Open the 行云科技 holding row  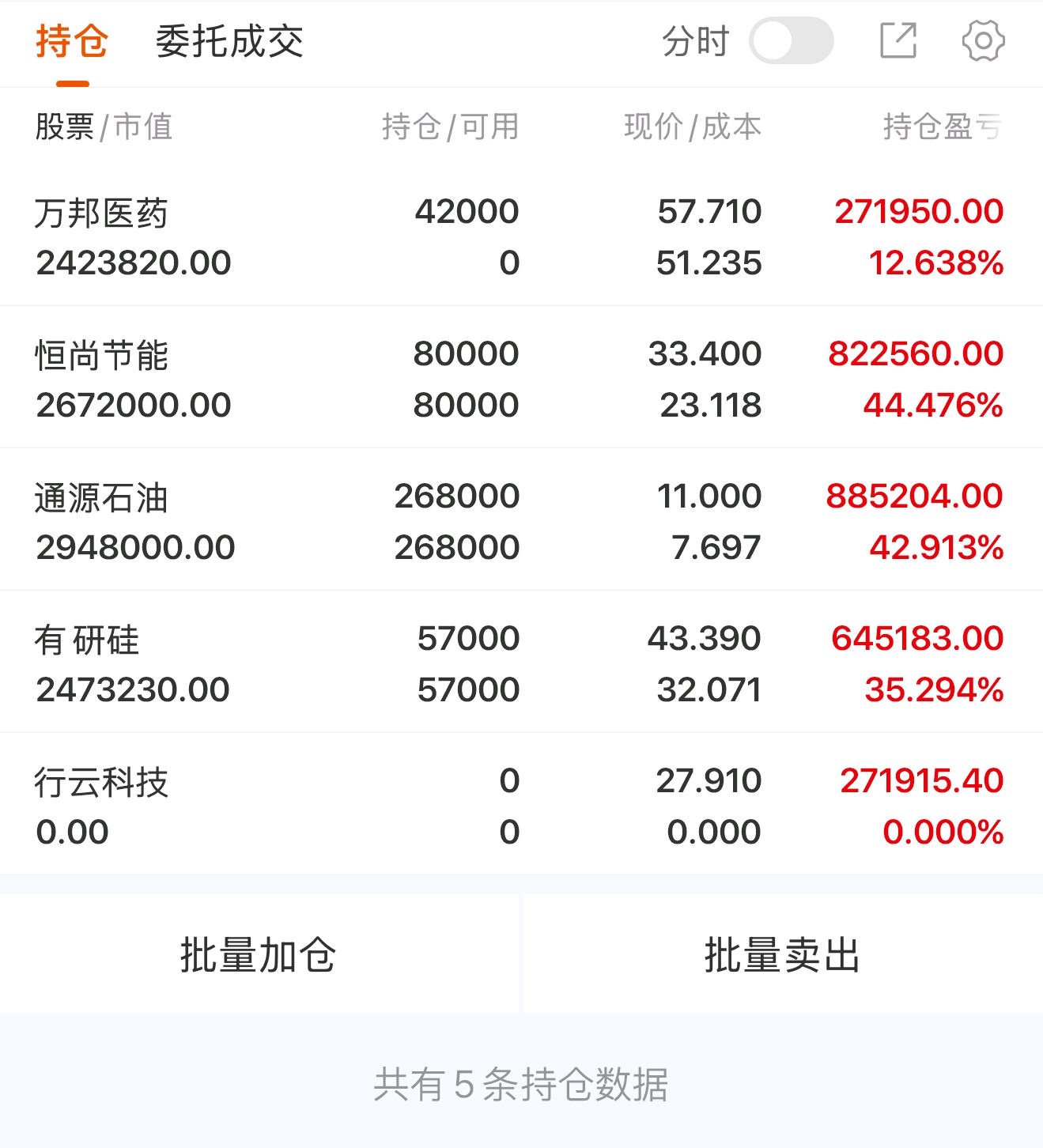[521, 805]
